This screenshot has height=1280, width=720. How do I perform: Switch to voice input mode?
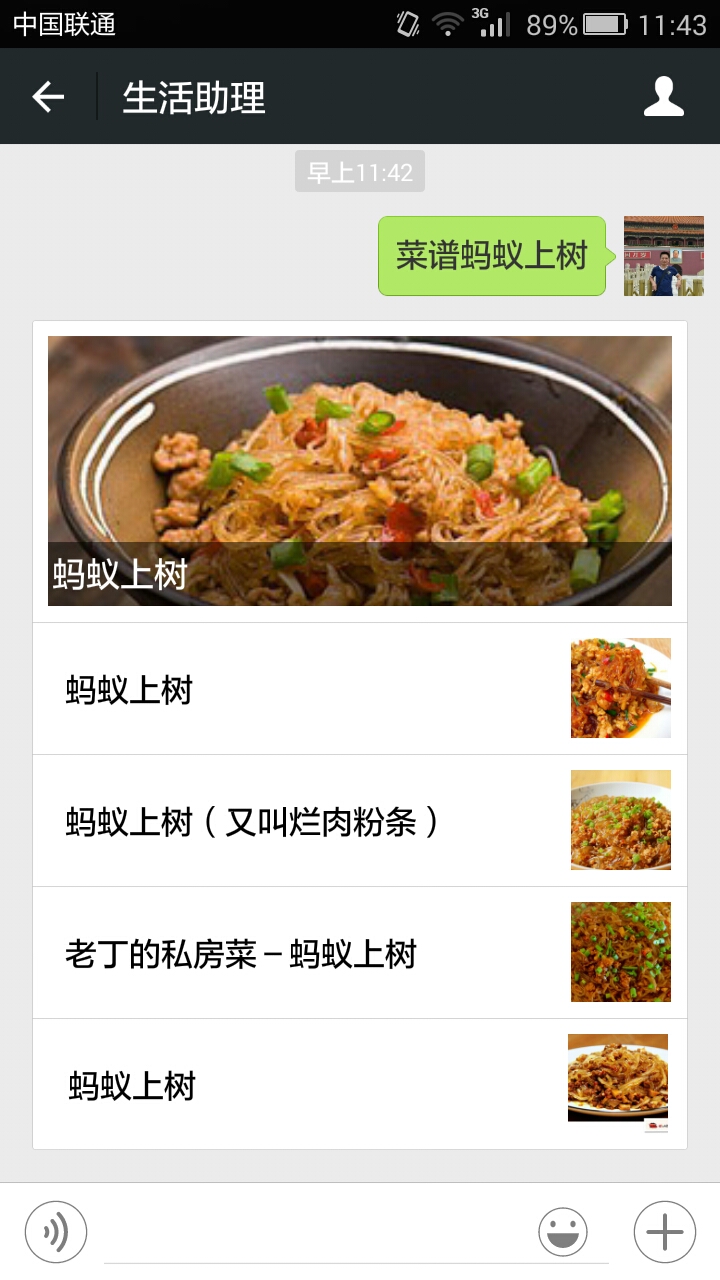56,1232
